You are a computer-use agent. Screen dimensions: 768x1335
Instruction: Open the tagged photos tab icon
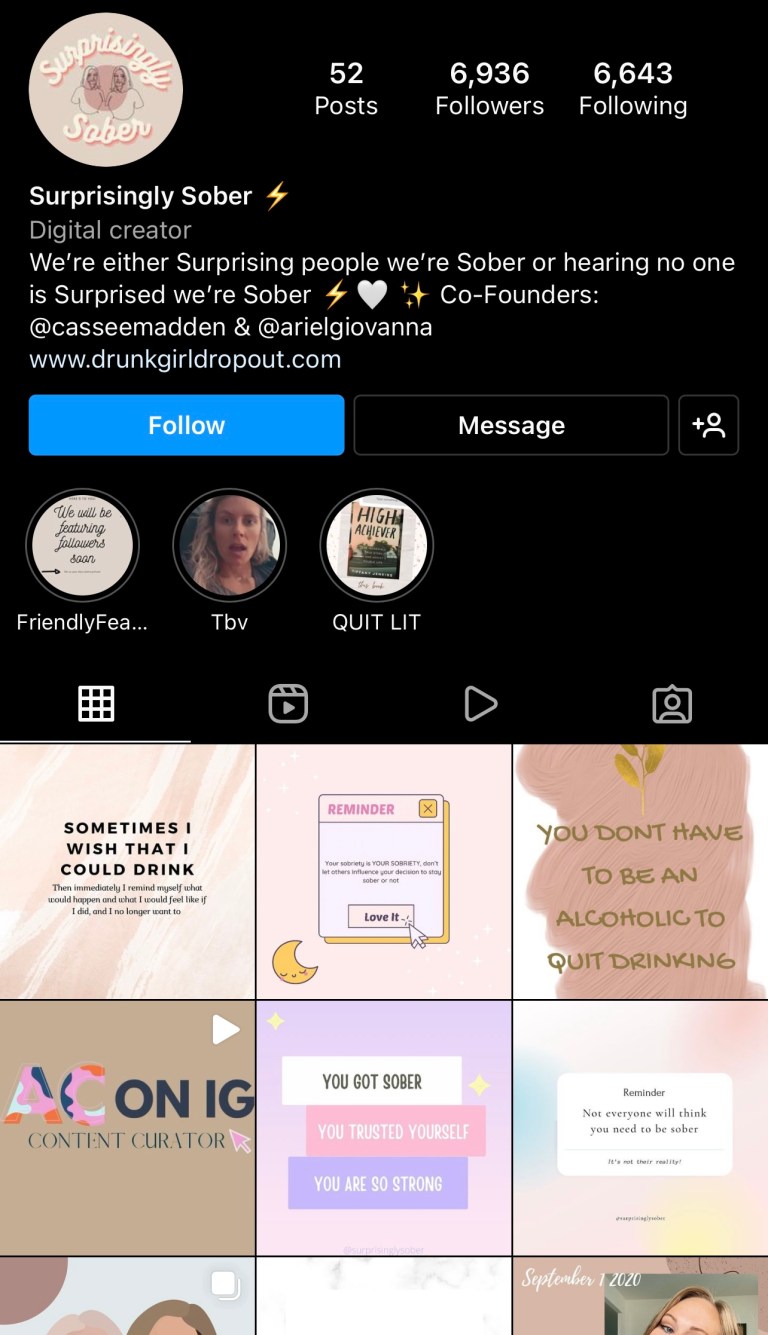(x=672, y=703)
